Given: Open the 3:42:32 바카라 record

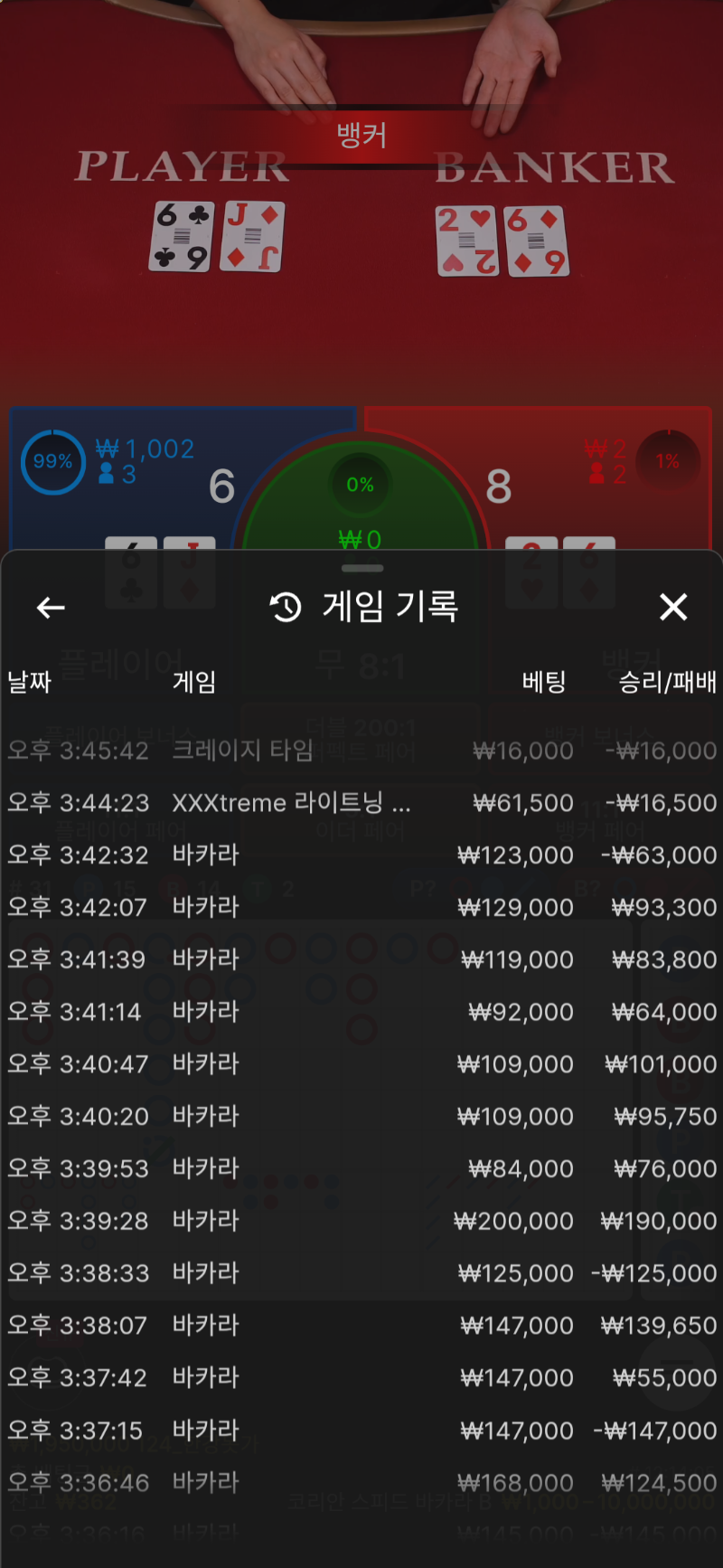Looking at the screenshot, I should click(361, 855).
